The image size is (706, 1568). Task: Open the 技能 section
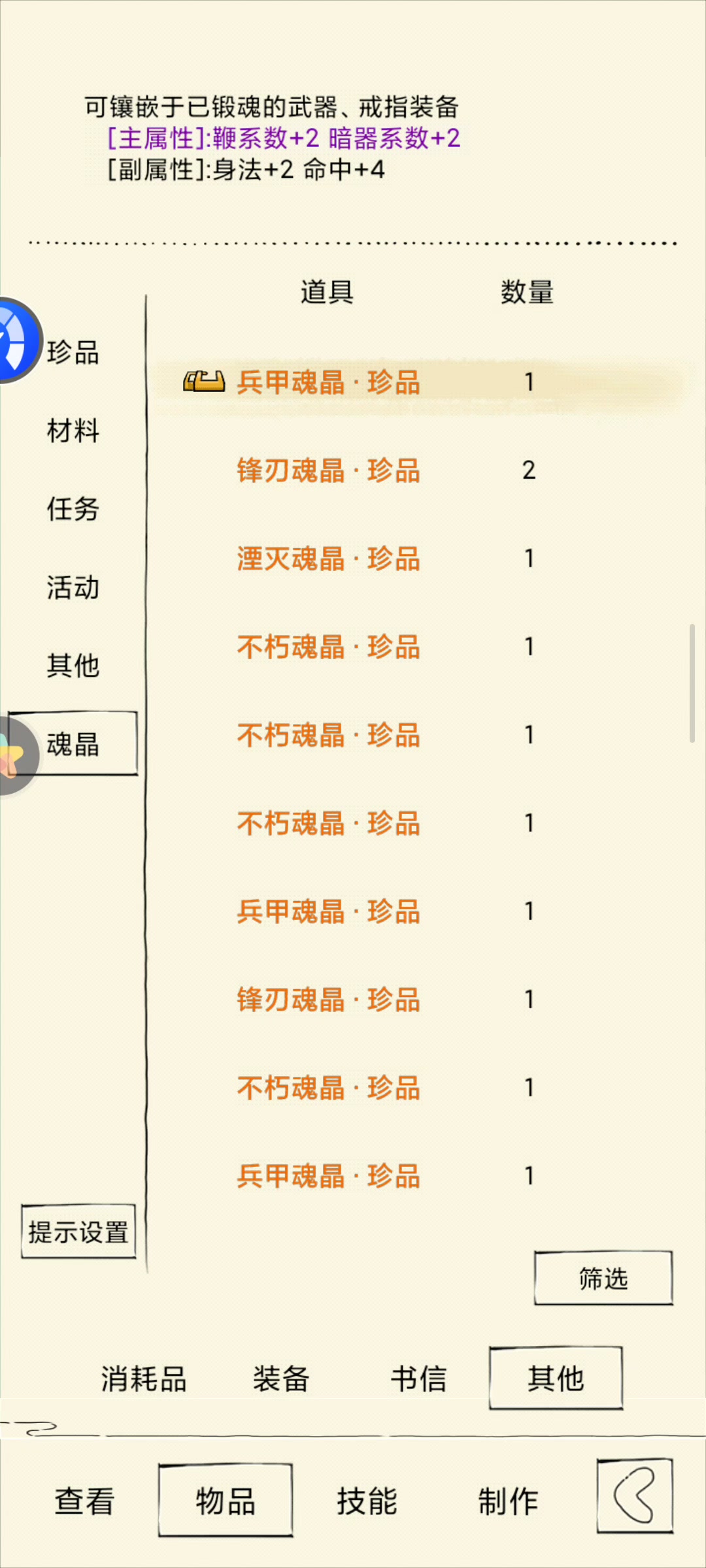[x=367, y=1501]
